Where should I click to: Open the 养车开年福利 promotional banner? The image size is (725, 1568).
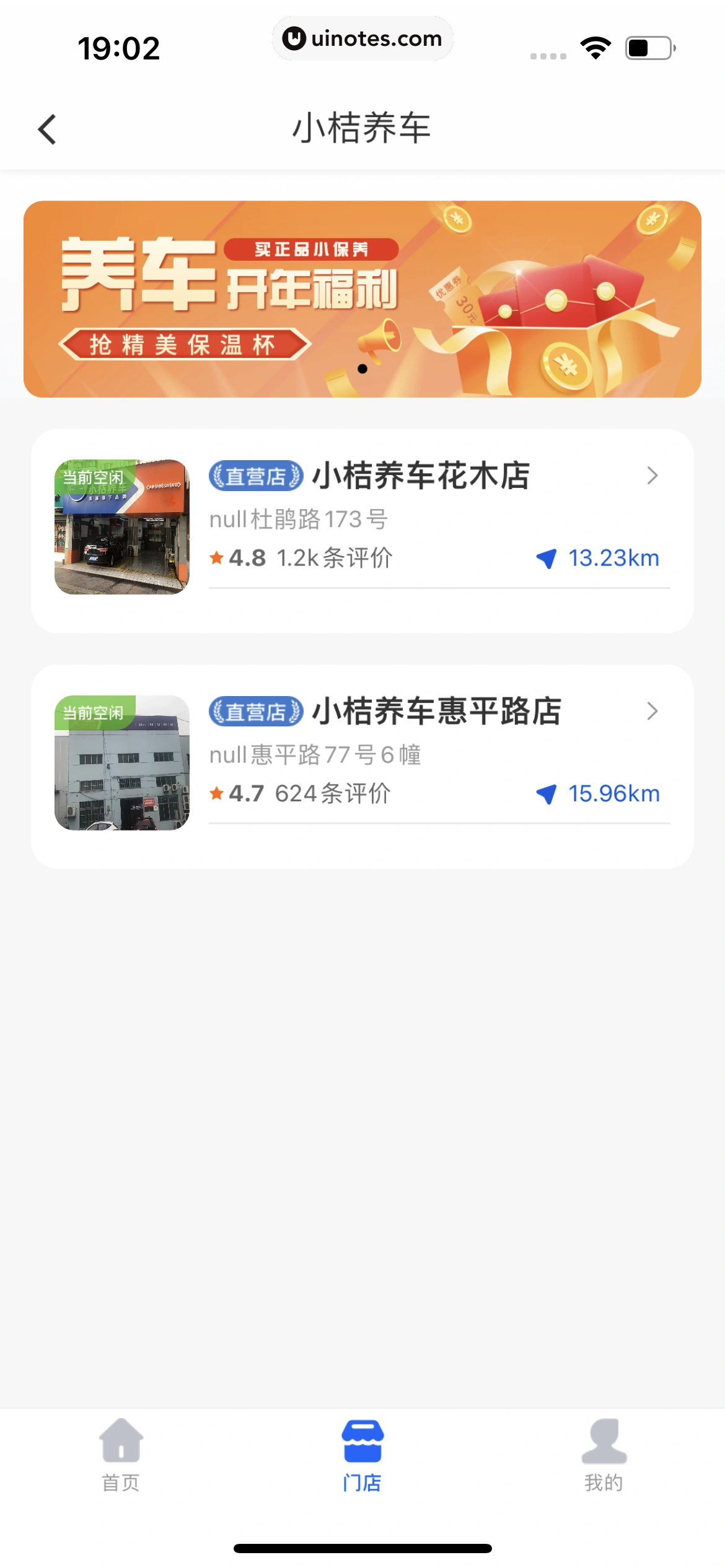click(362, 298)
